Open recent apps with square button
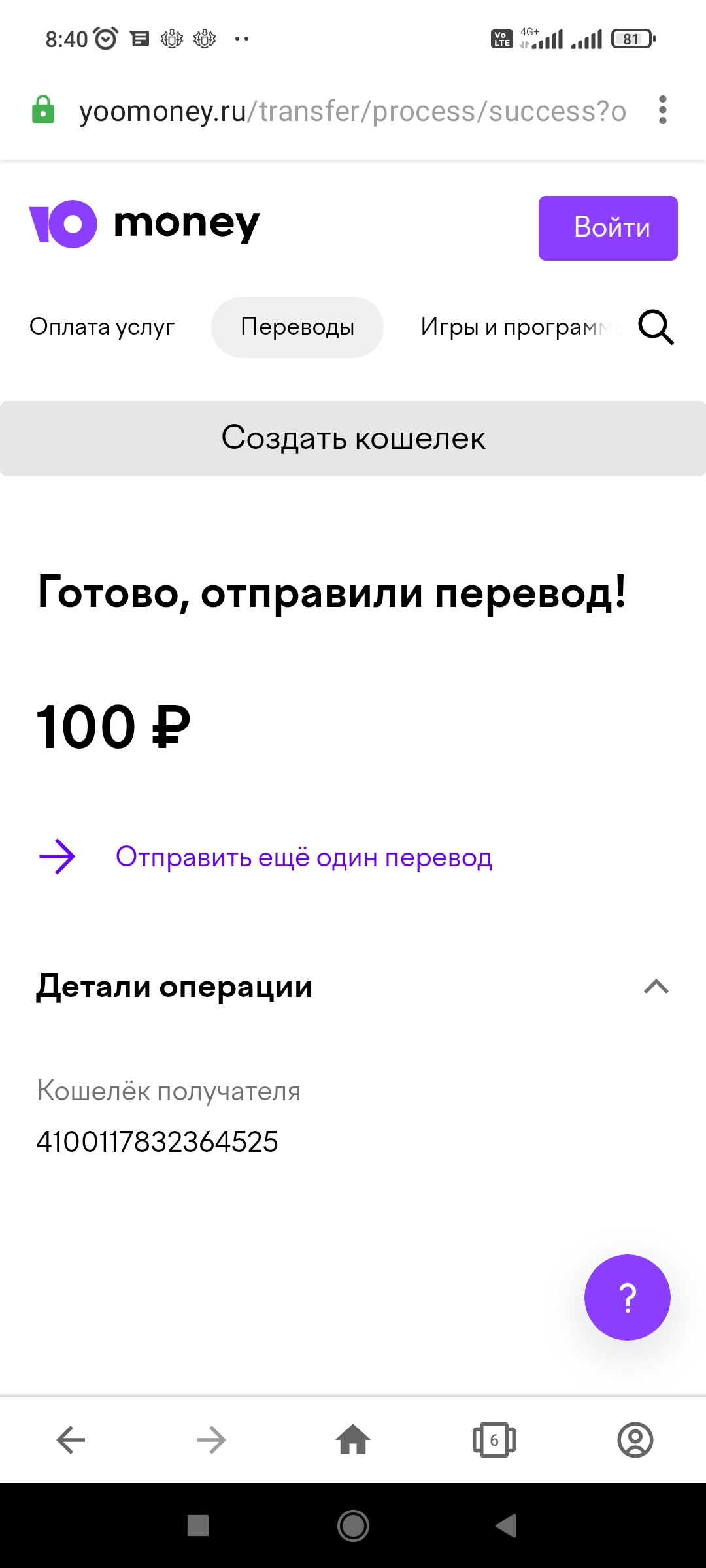The image size is (706, 1568). point(198,1526)
